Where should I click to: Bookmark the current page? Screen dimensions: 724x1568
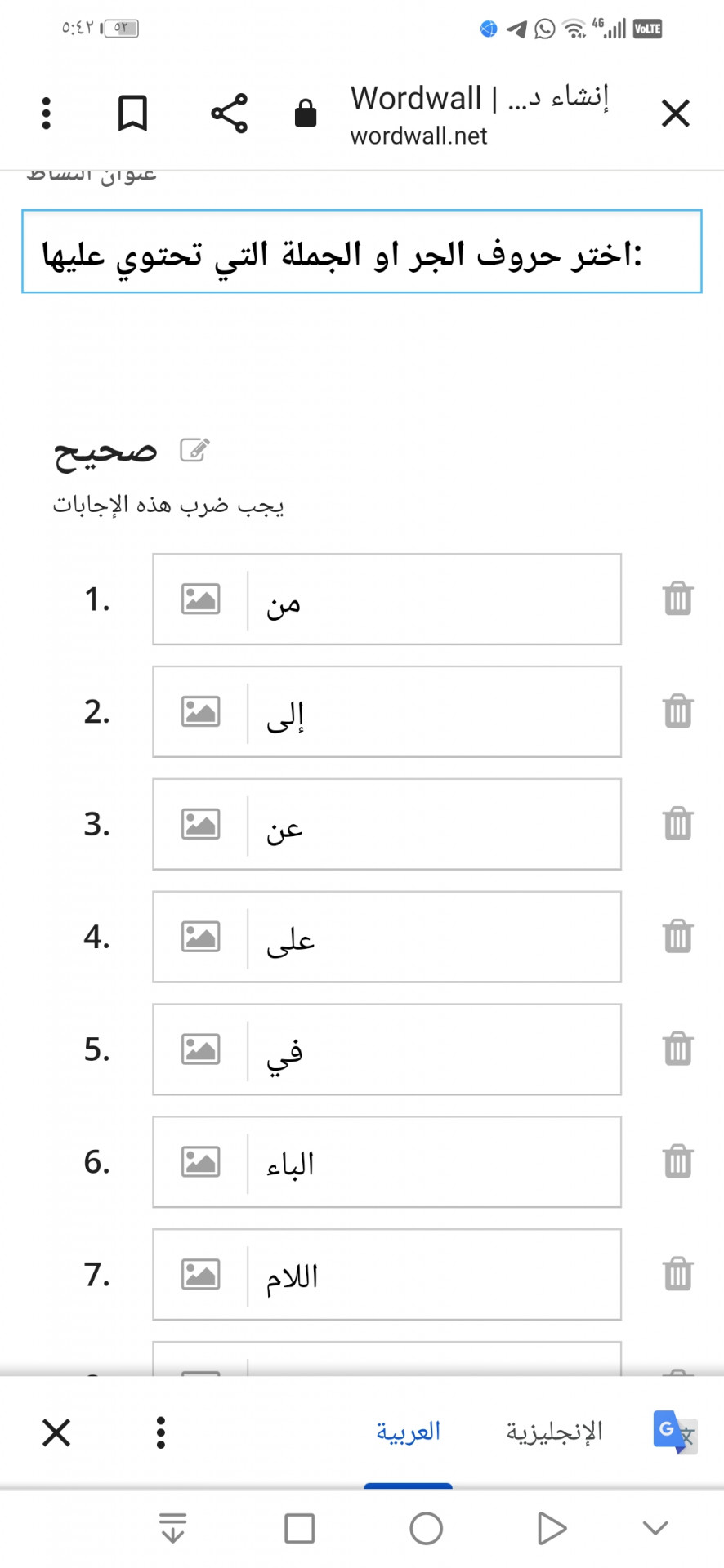tap(133, 114)
